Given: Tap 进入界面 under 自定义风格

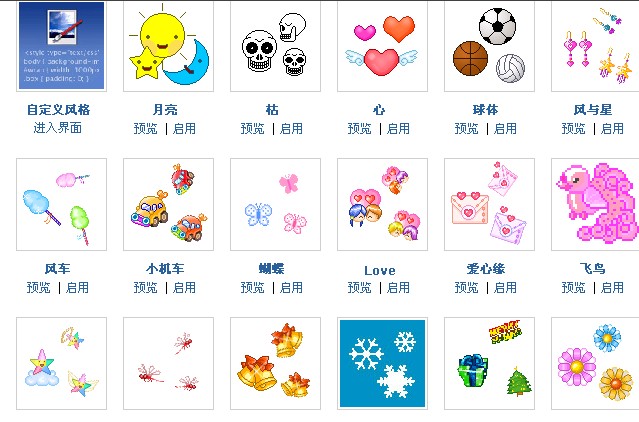Looking at the screenshot, I should tap(58, 128).
